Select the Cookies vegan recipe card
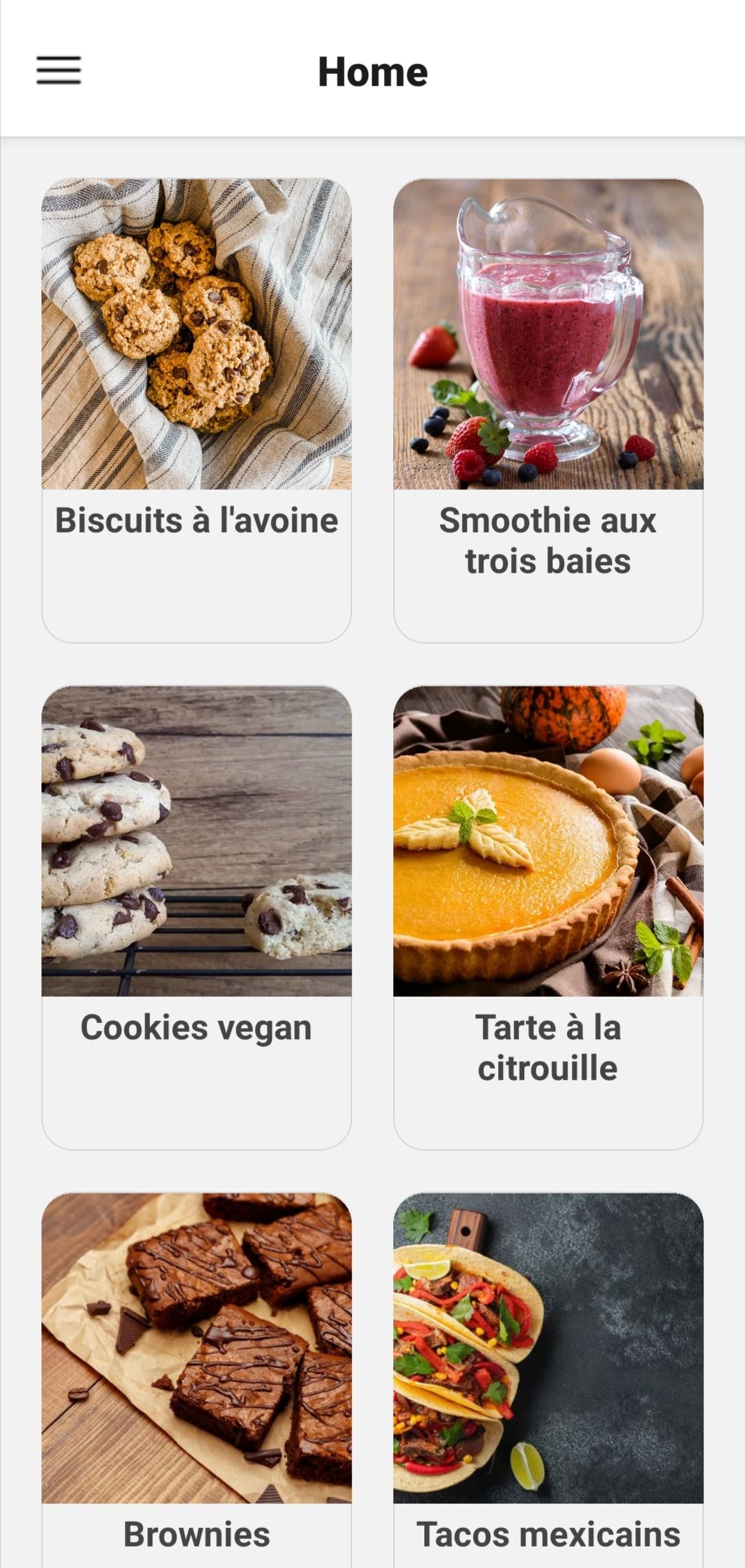The width and height of the screenshot is (745, 1568). [197, 917]
